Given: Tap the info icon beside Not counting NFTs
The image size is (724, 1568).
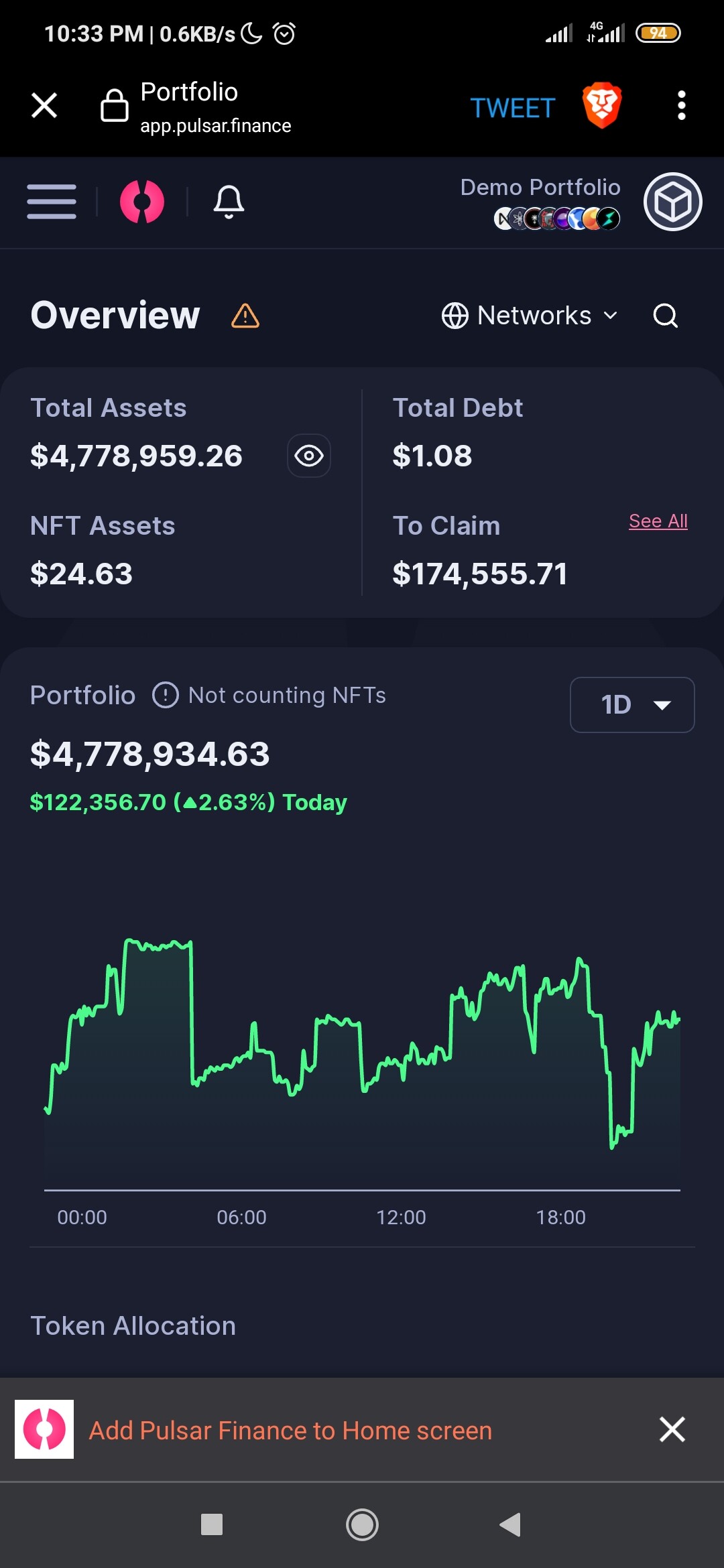Looking at the screenshot, I should [x=166, y=695].
